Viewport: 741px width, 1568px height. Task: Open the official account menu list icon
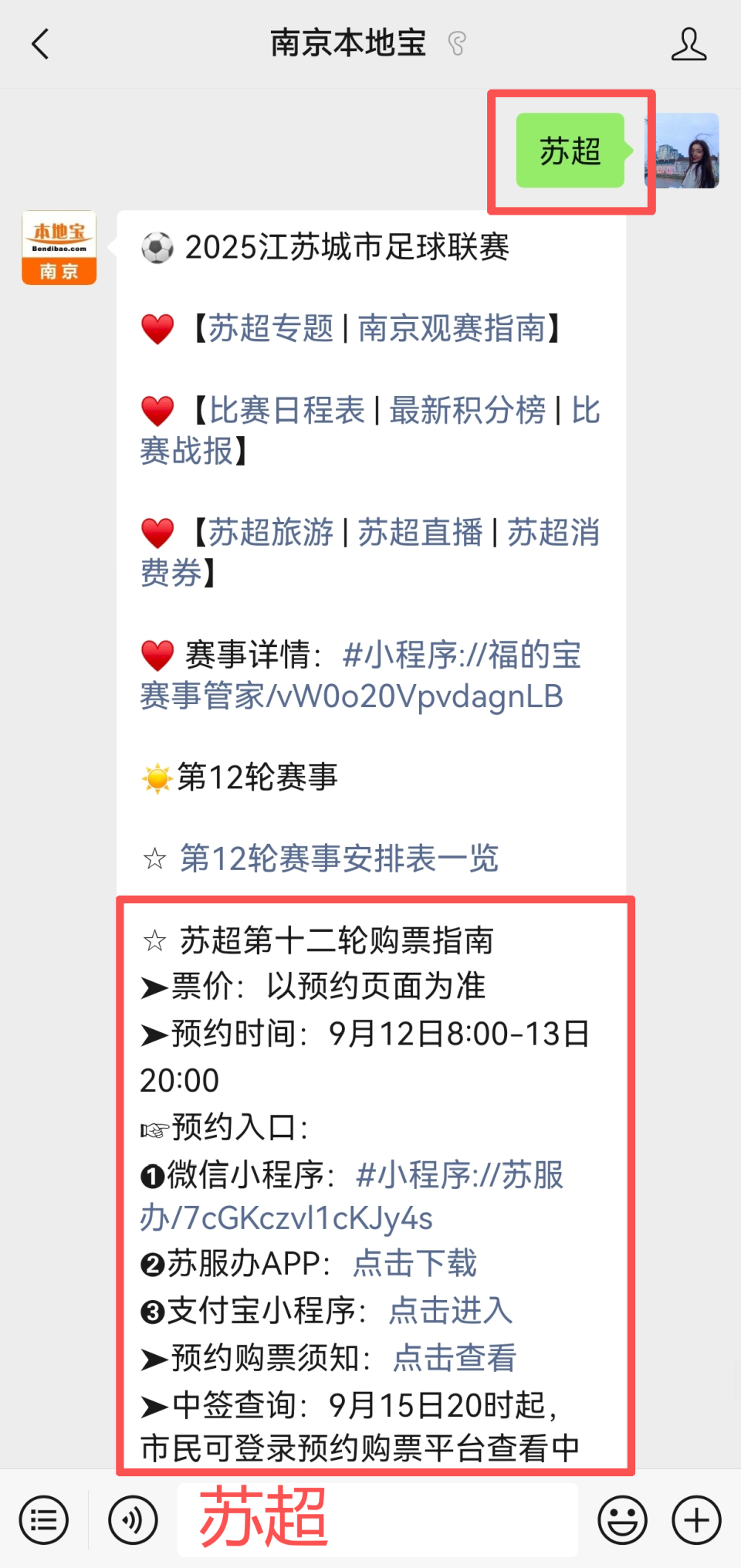click(x=43, y=1519)
